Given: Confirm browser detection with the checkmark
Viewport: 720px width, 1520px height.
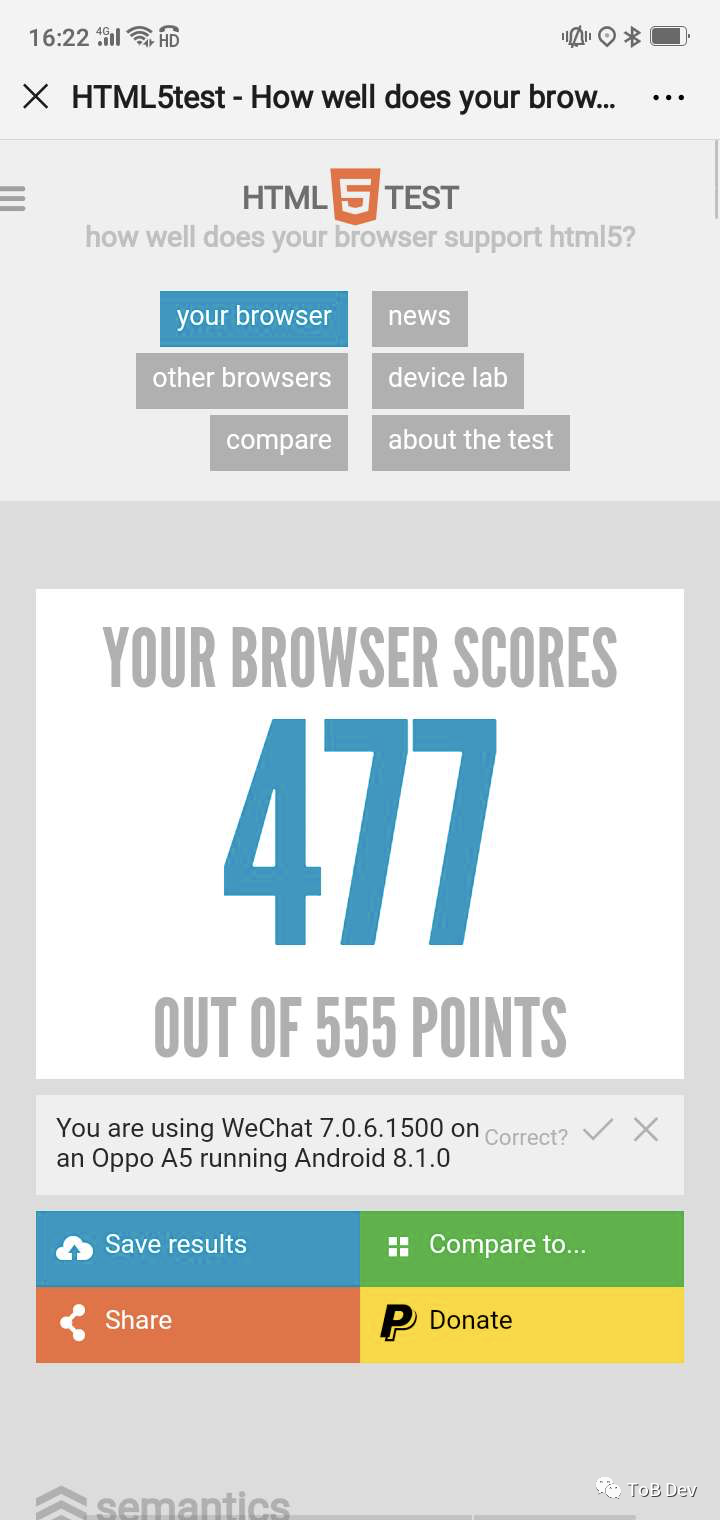Looking at the screenshot, I should [x=598, y=1131].
